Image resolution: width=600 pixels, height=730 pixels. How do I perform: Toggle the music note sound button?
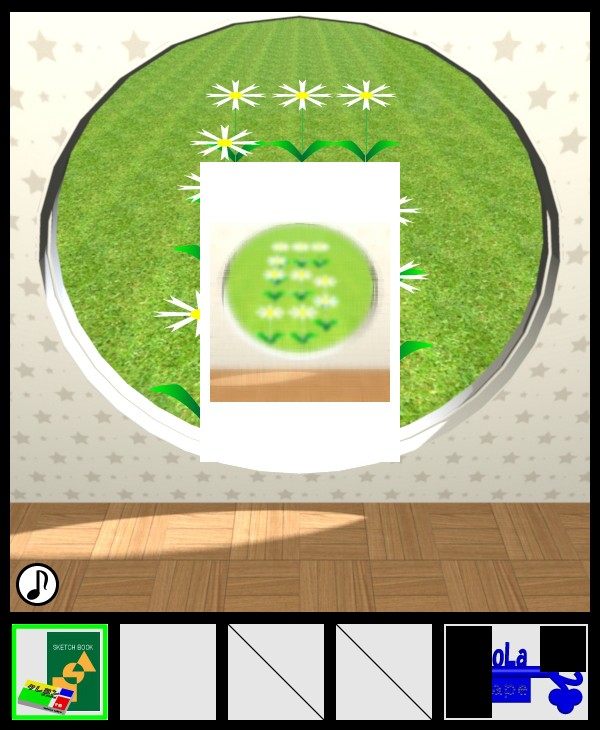(x=37, y=584)
